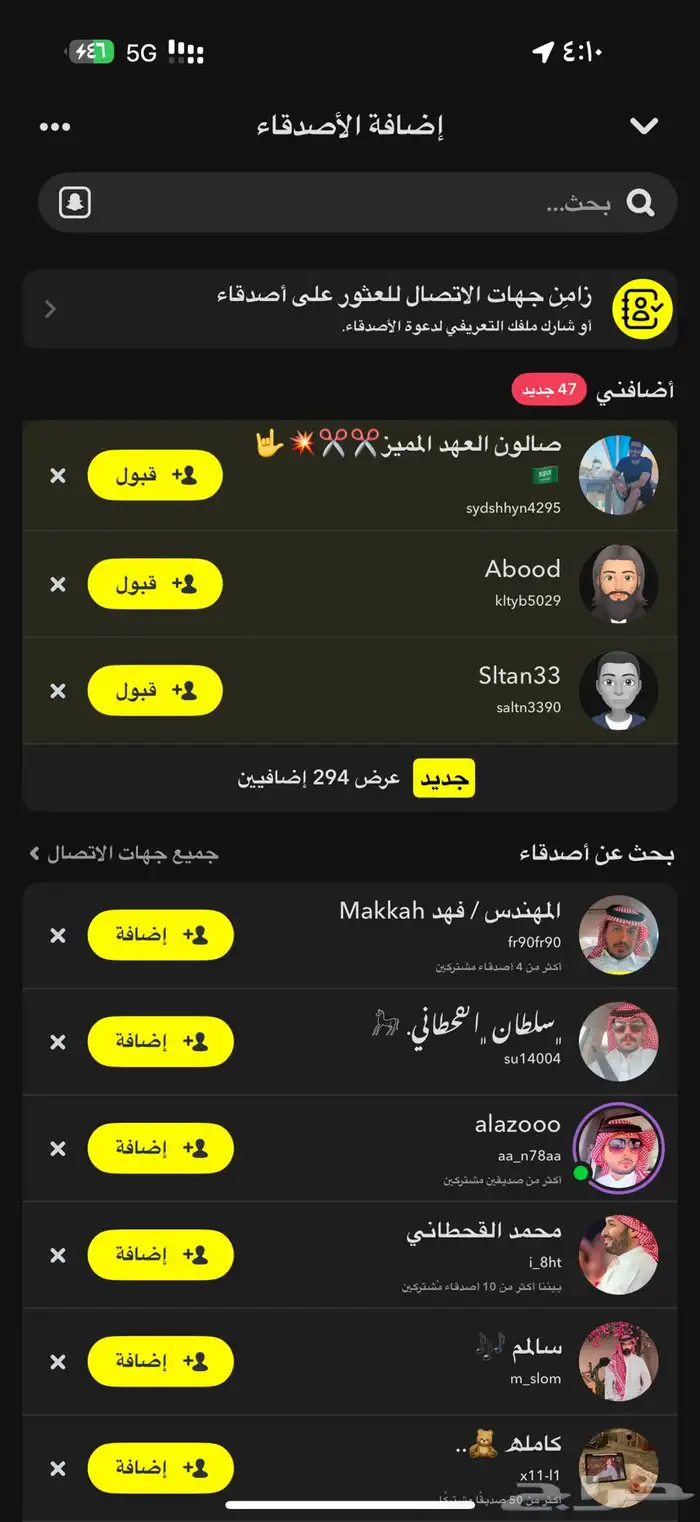700x1522 pixels.
Task: Remove the alazooo suggestion
Action: click(58, 1149)
